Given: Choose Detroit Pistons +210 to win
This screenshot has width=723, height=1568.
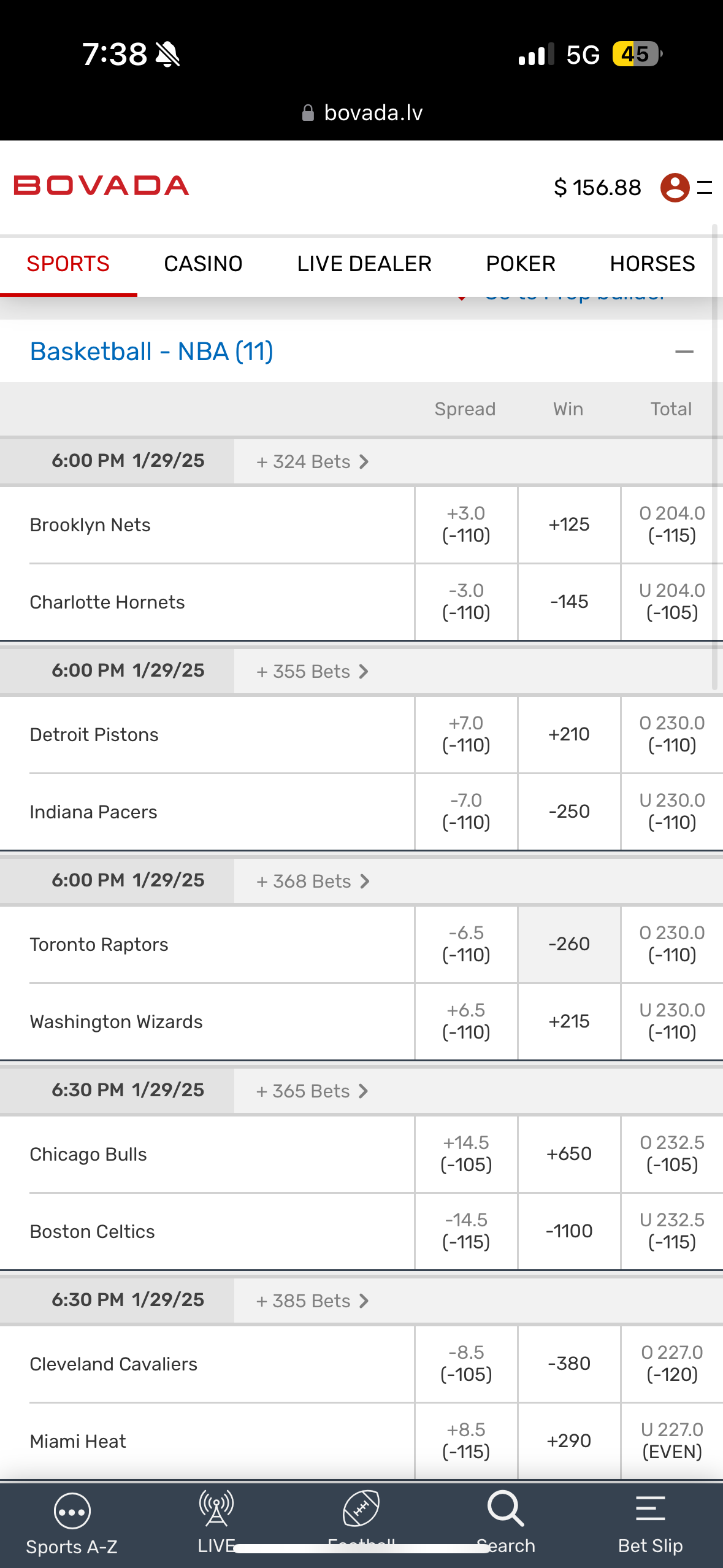Looking at the screenshot, I should 569,734.
